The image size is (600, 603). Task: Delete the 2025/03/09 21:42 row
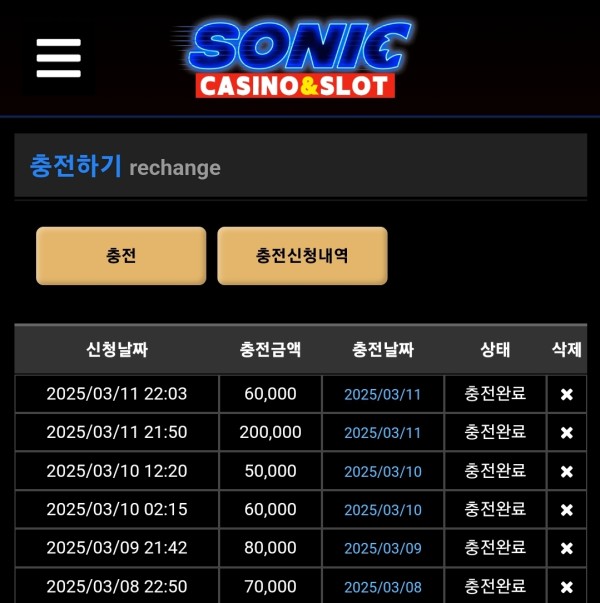click(566, 549)
